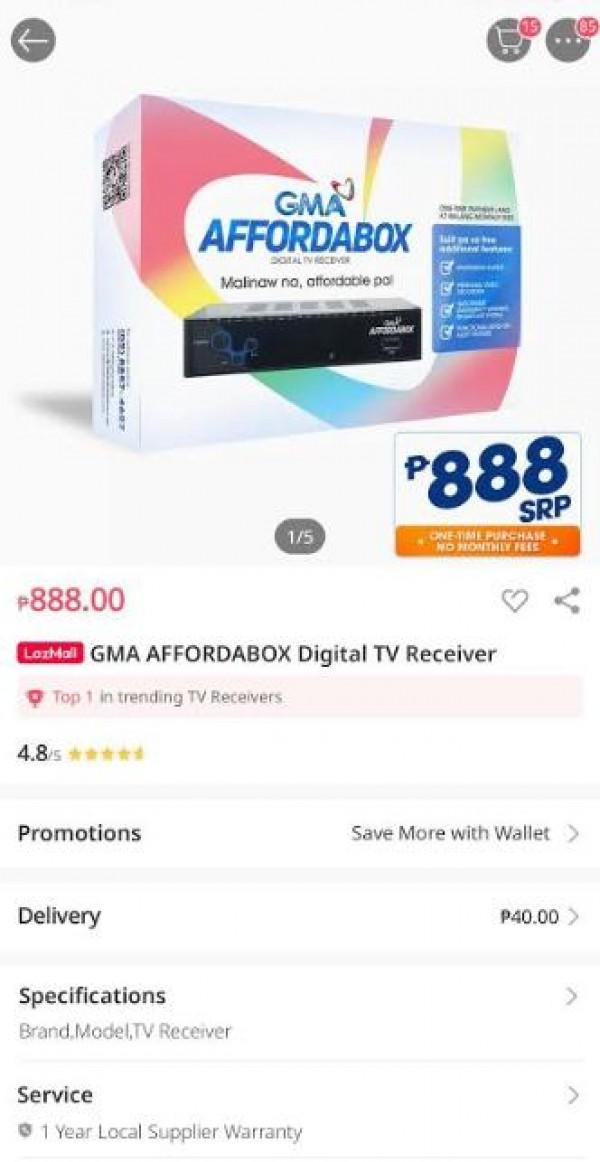Share this product listing

567,600
